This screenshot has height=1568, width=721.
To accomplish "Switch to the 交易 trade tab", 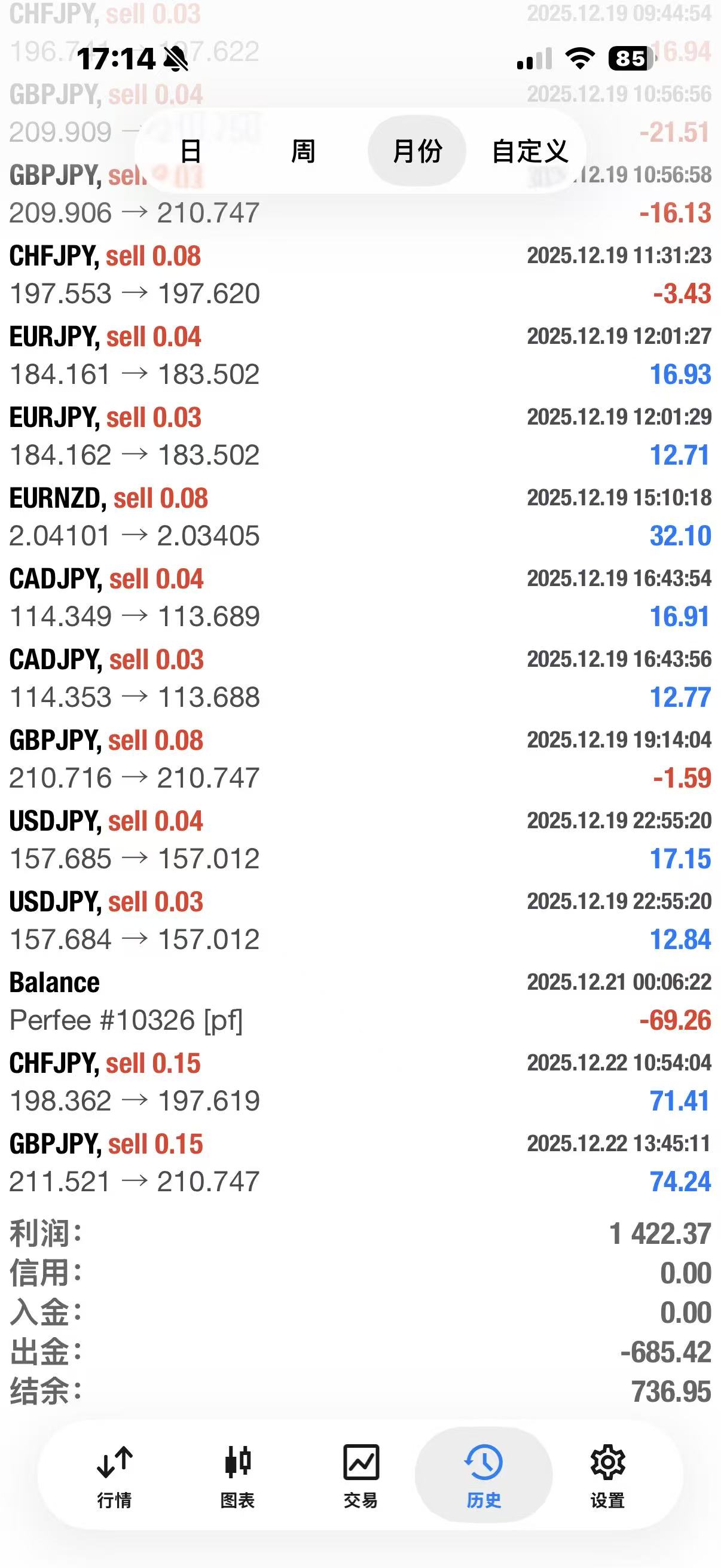I will coord(361,1474).
